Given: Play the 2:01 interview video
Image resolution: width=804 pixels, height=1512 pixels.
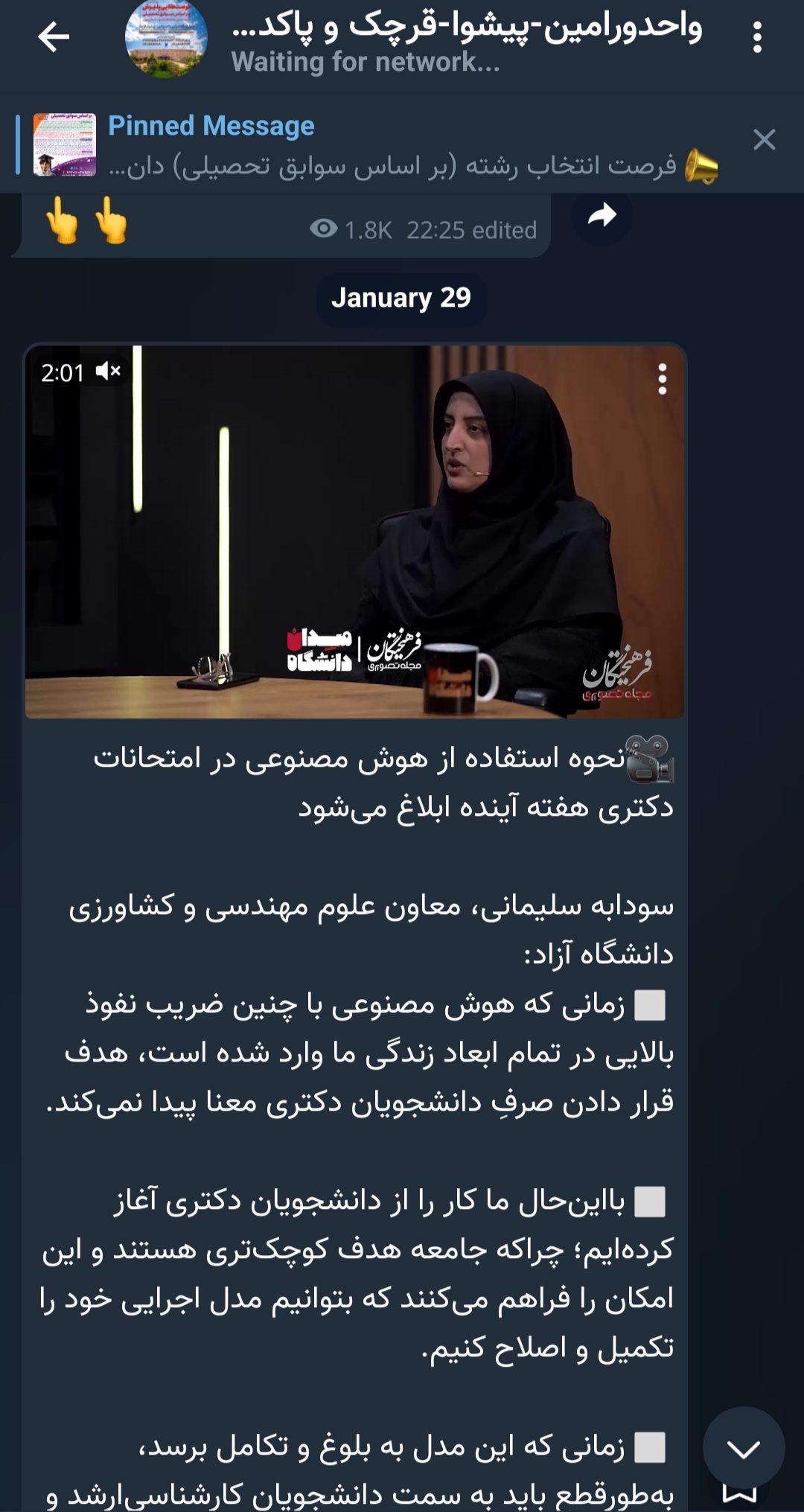Looking at the screenshot, I should (x=354, y=531).
